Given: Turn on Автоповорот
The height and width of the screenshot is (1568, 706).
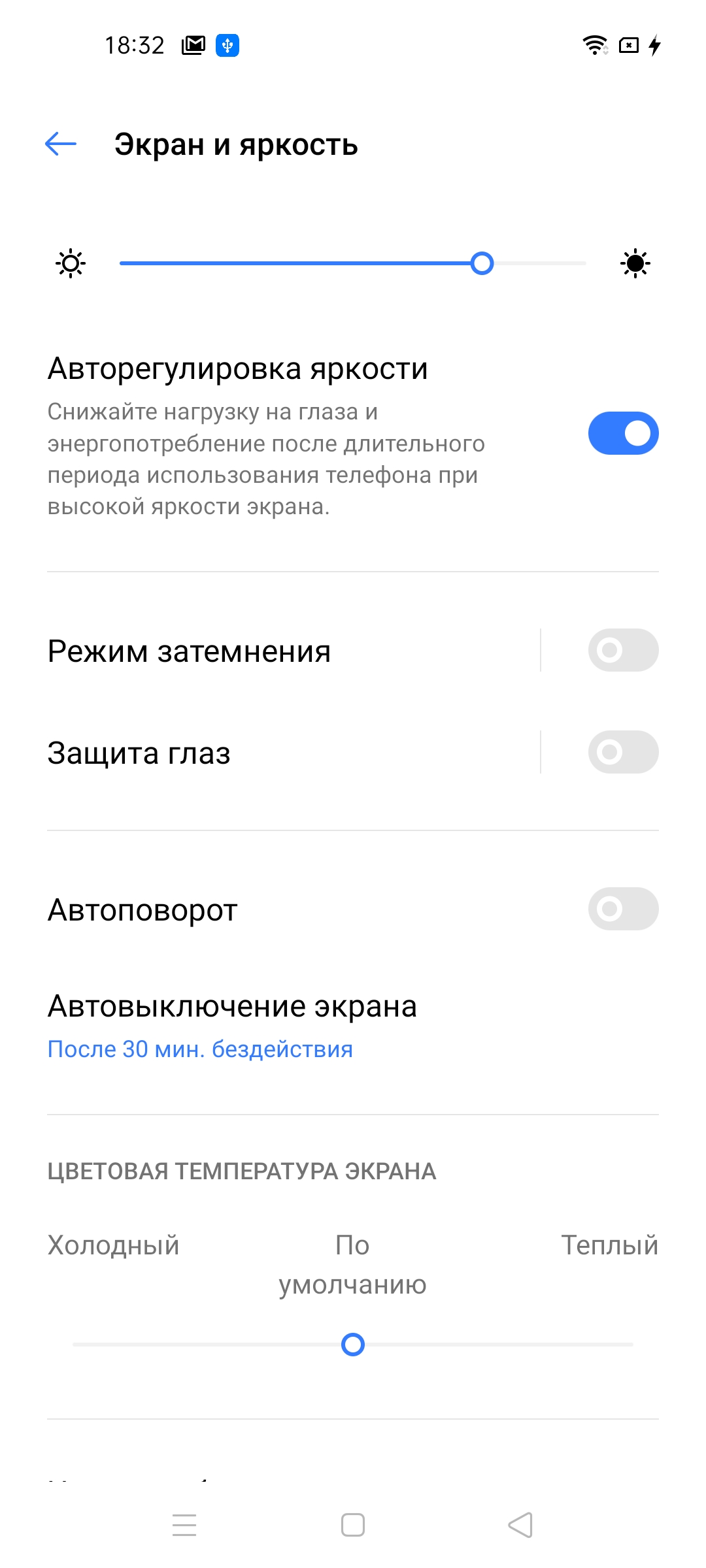Looking at the screenshot, I should [x=622, y=909].
